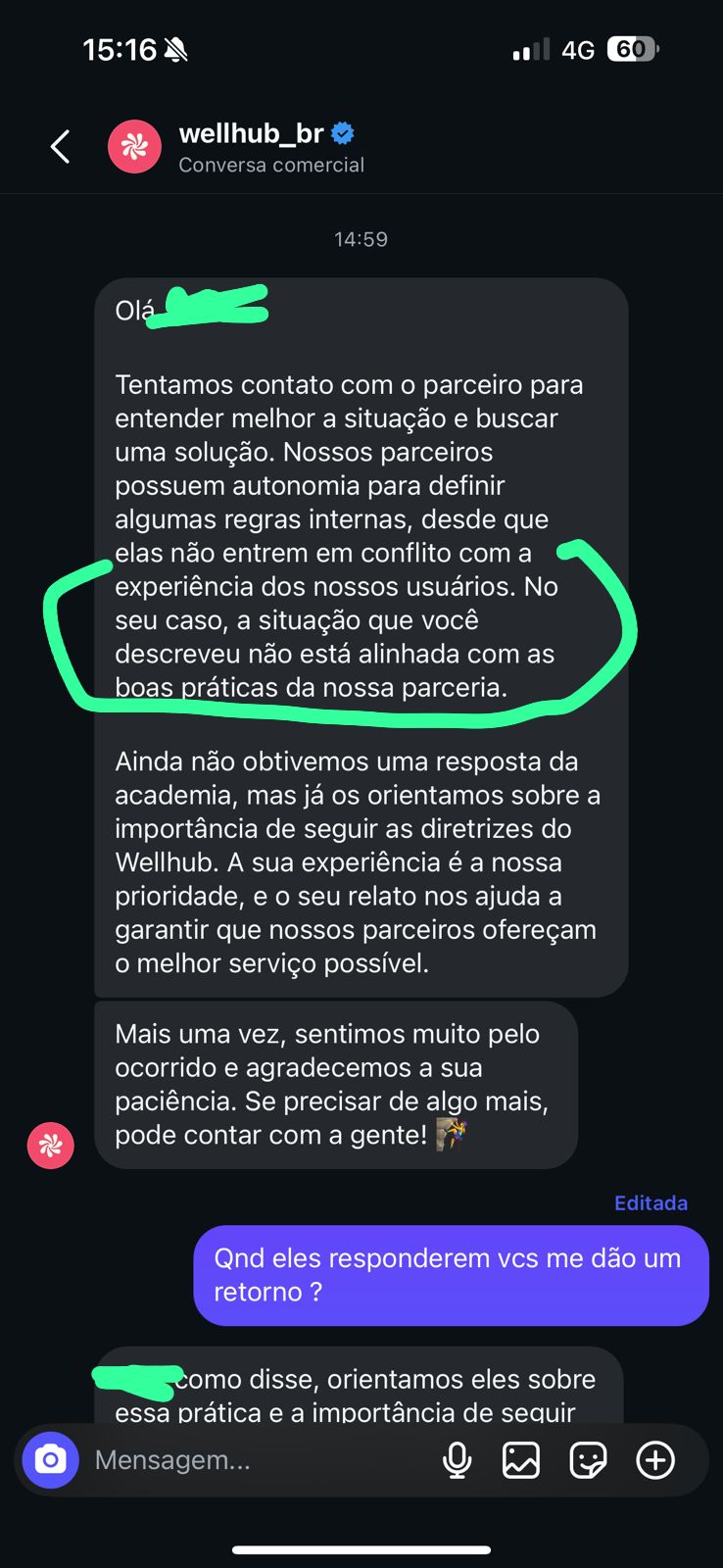Tap the wellhub avatar beside the message
The image size is (723, 1568).
pyautogui.click(x=51, y=1146)
